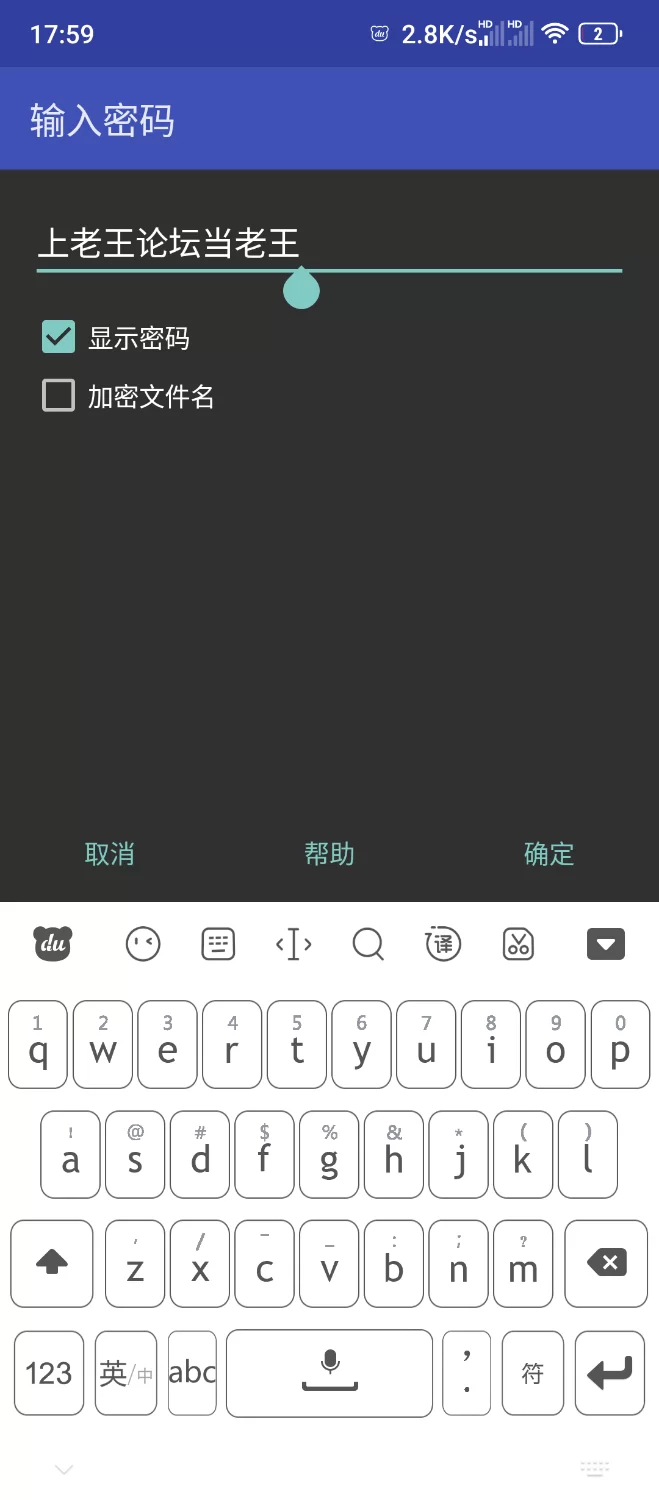Viewport: 659px width, 1500px height.
Task: Open the emoji panel on the keyboard
Action: click(x=143, y=943)
